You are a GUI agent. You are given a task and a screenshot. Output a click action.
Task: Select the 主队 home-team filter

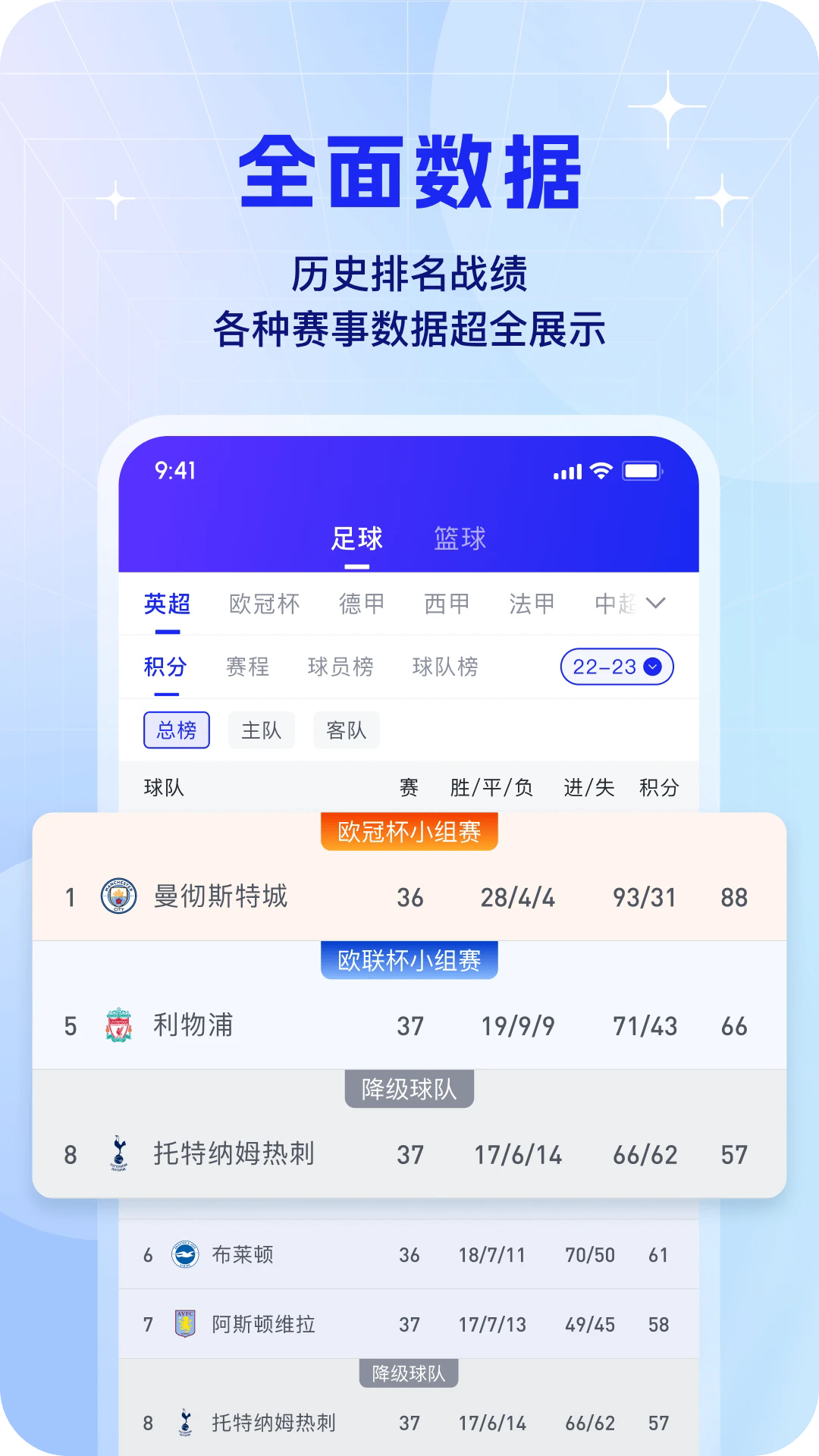[261, 730]
